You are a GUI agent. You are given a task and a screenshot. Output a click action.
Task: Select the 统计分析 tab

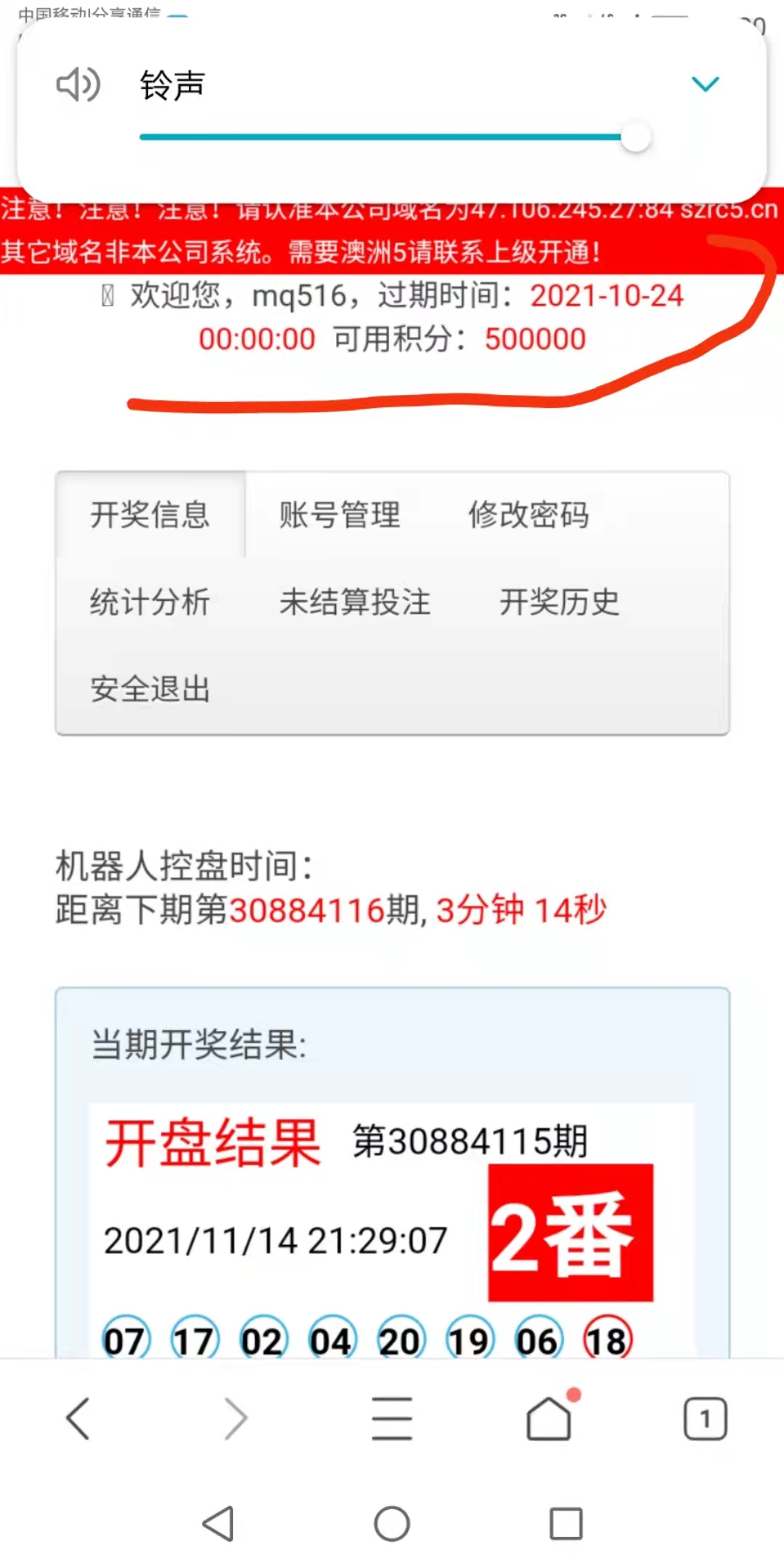pos(150,603)
